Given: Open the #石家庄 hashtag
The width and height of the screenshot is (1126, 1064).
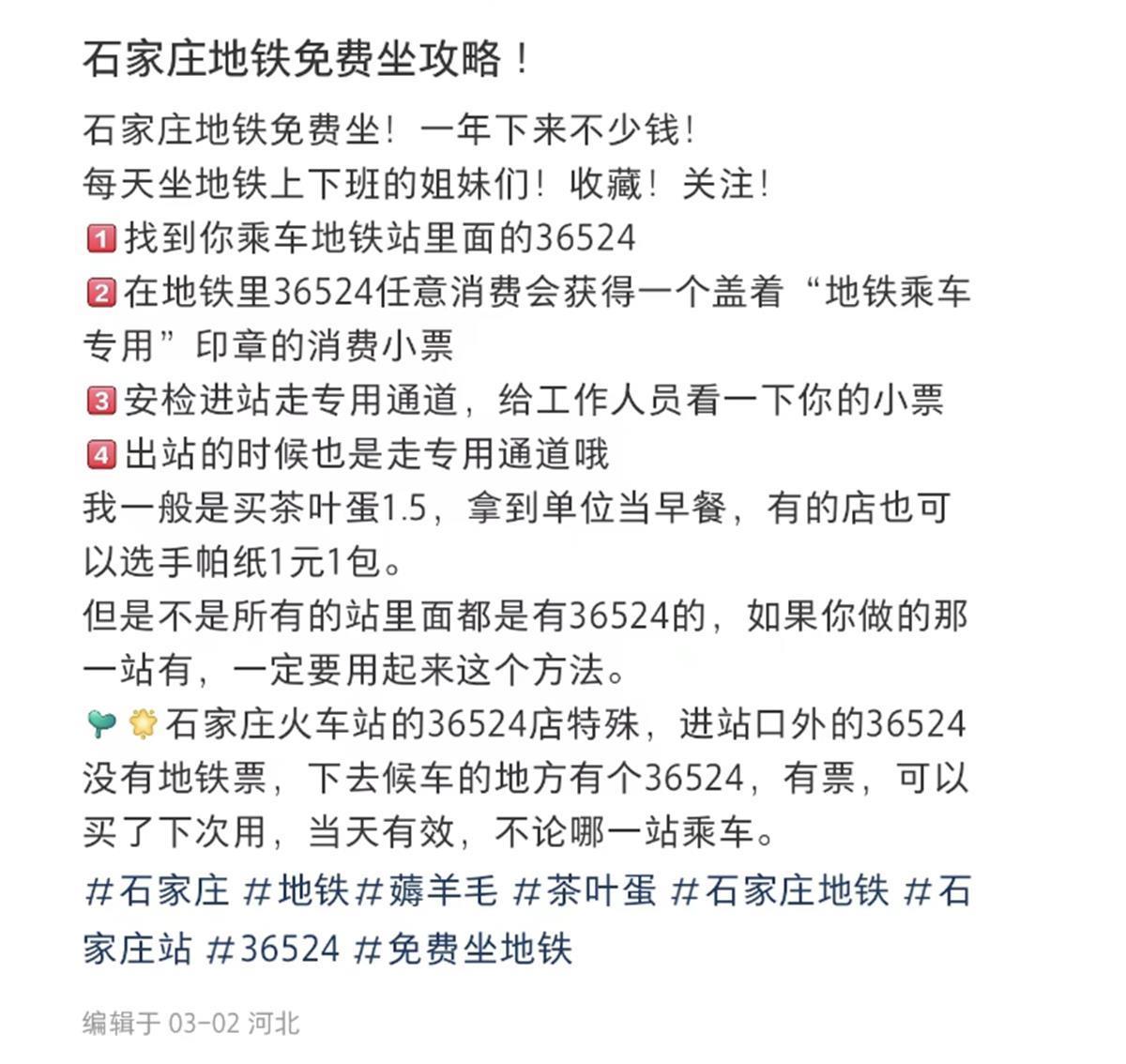Looking at the screenshot, I should (157, 890).
